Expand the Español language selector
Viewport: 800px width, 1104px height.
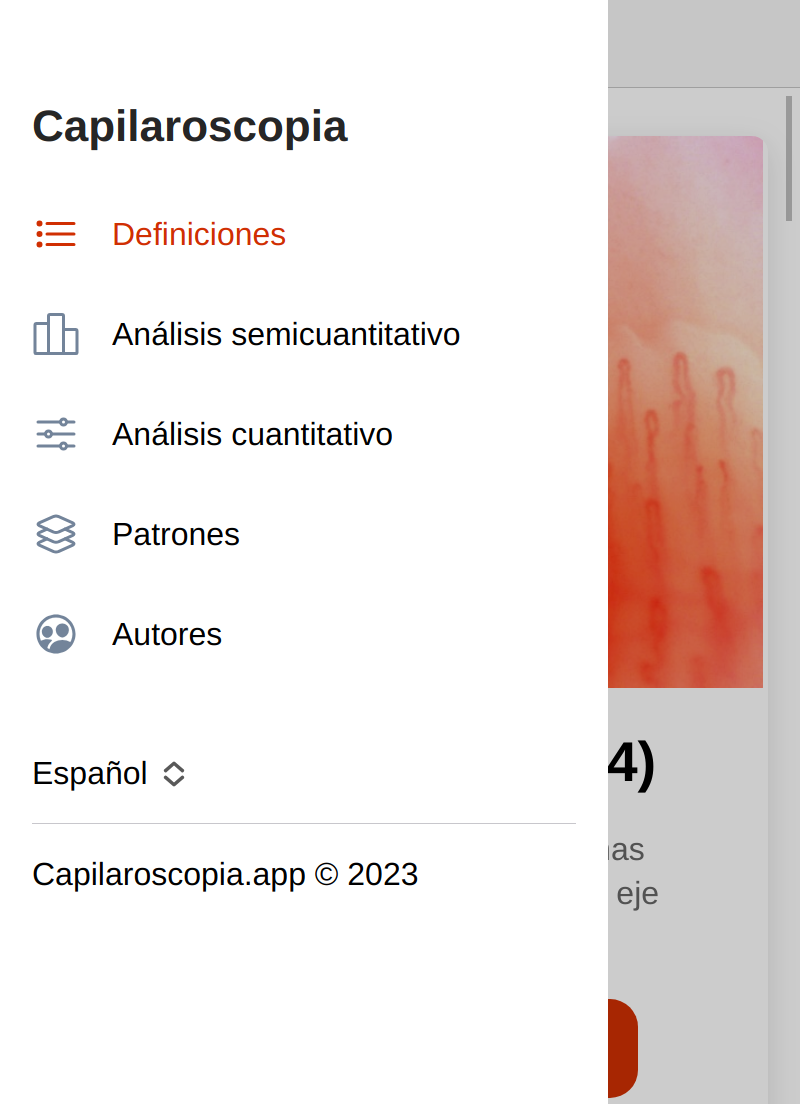click(110, 773)
